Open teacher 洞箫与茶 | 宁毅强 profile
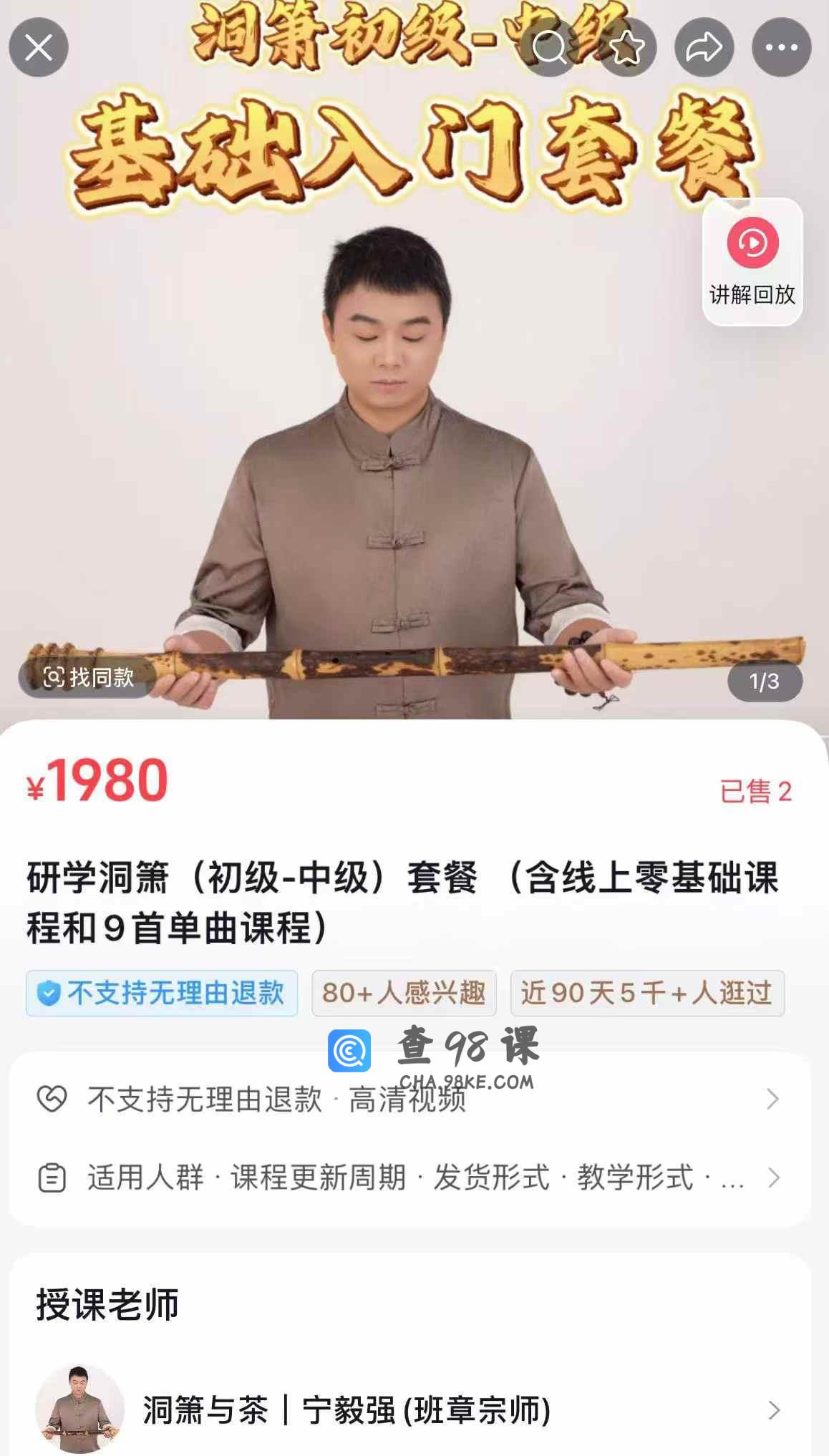 pos(409,1409)
